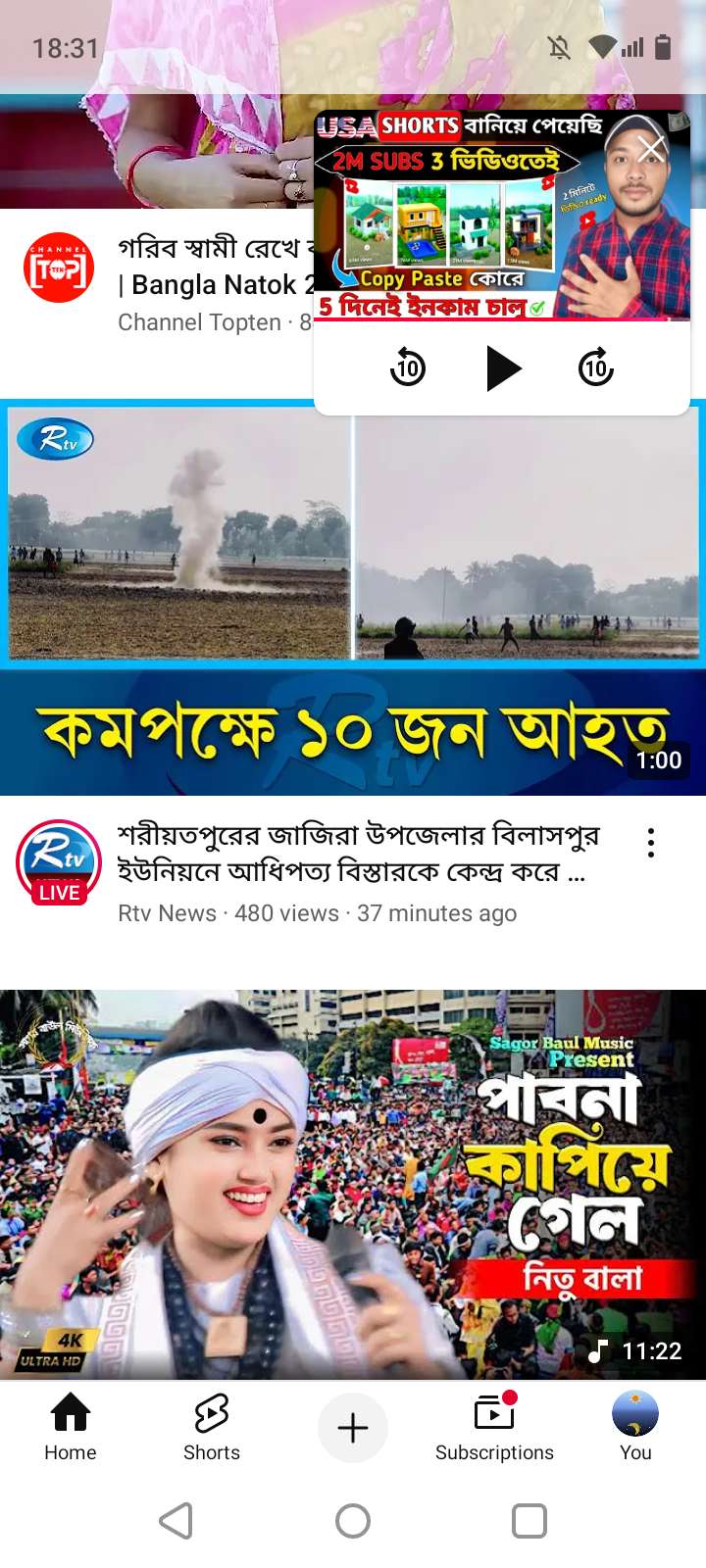Switch to the Shorts tab
Screen dimensions: 706x1568
(212, 1427)
